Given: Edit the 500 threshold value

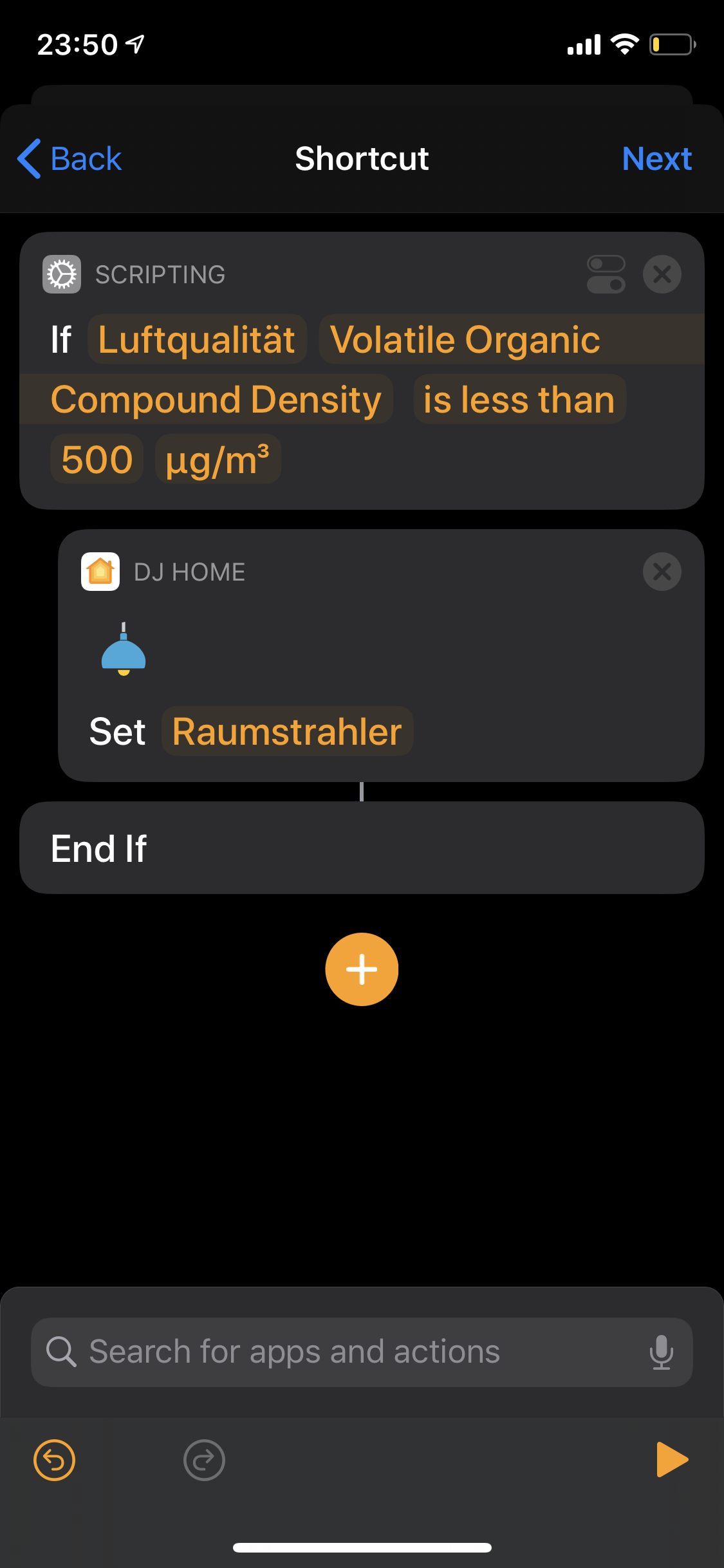Looking at the screenshot, I should point(97,460).
